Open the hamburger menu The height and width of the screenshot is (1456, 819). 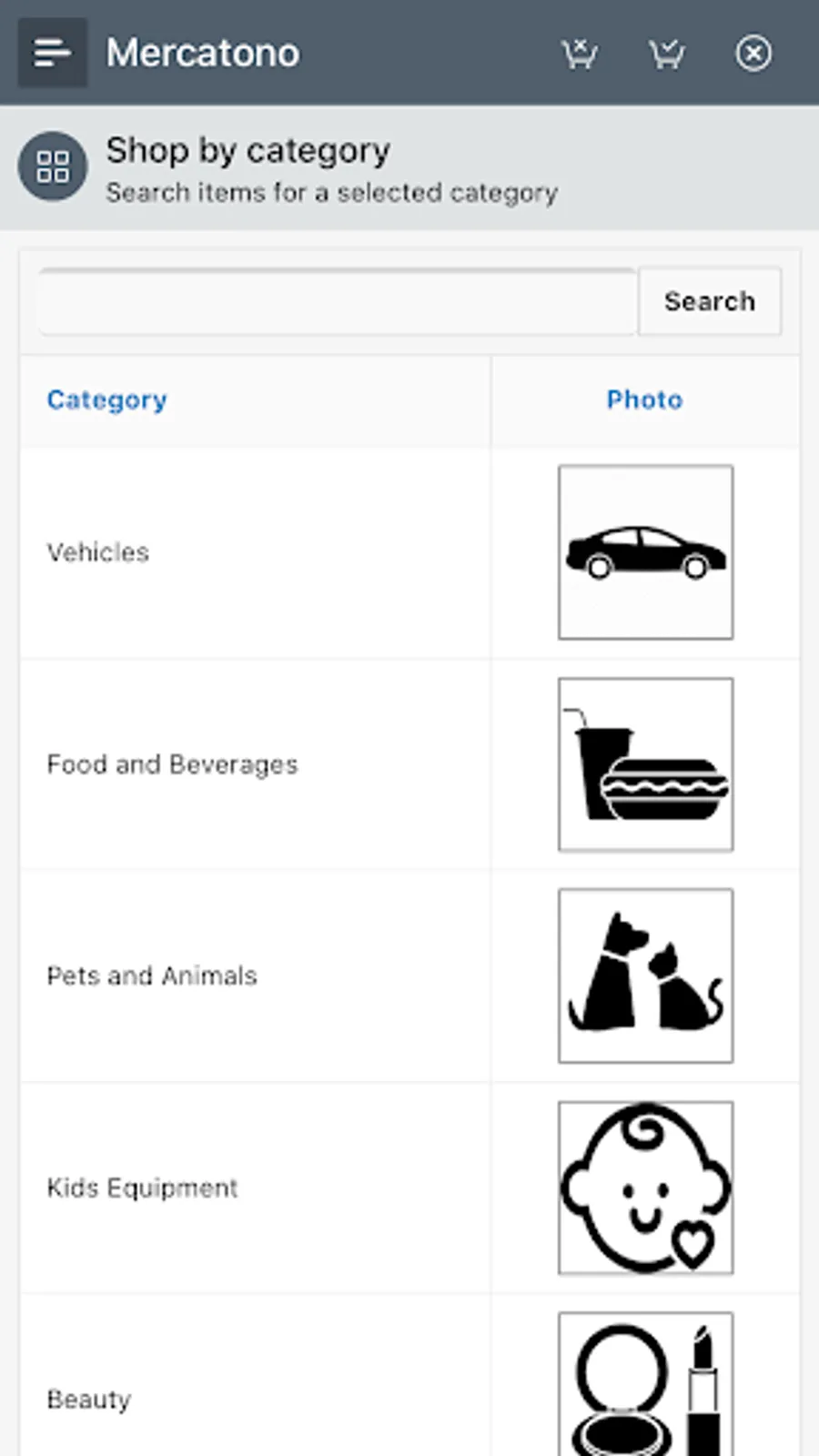(52, 53)
